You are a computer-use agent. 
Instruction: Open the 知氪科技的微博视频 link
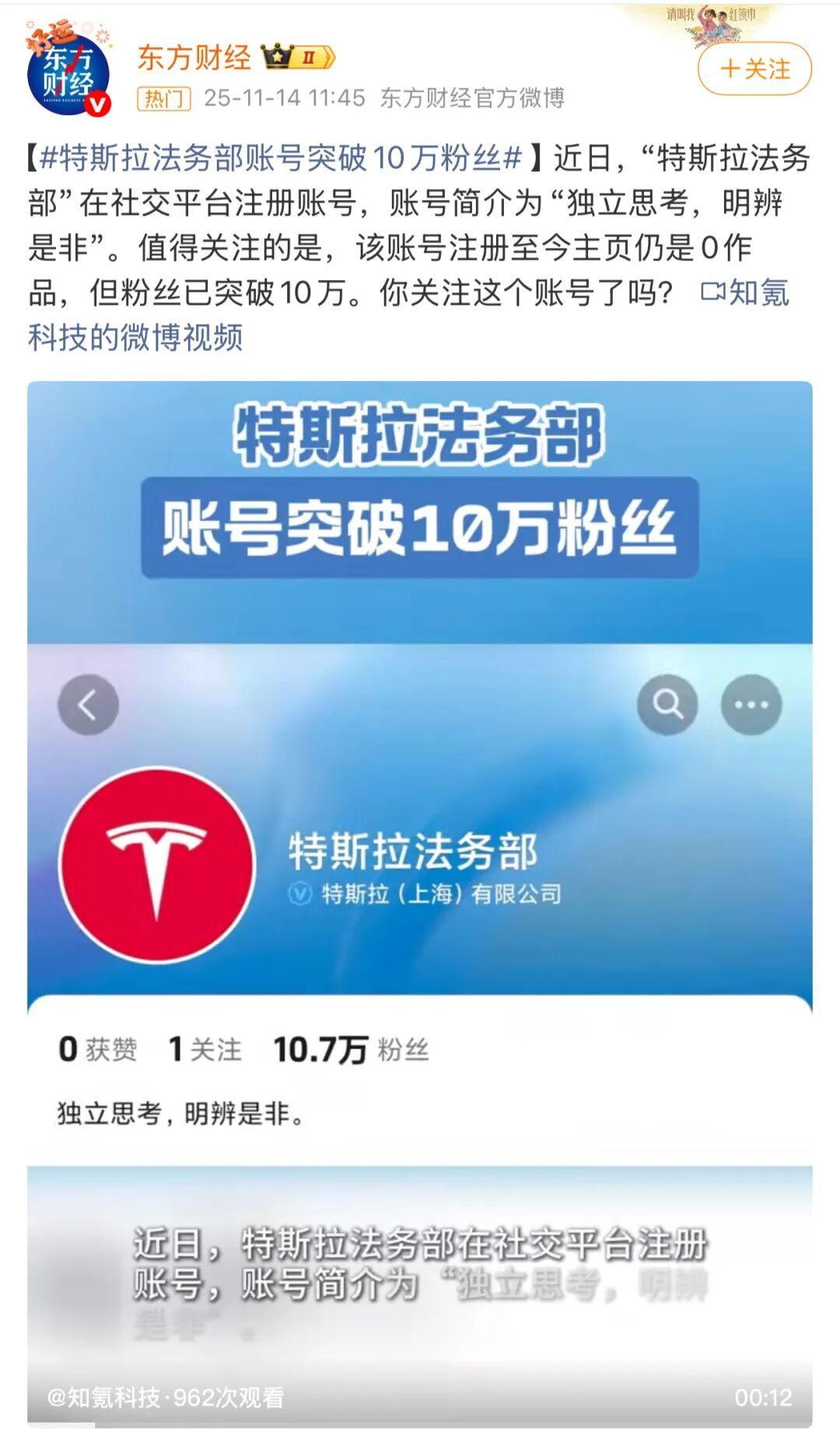(x=135, y=338)
